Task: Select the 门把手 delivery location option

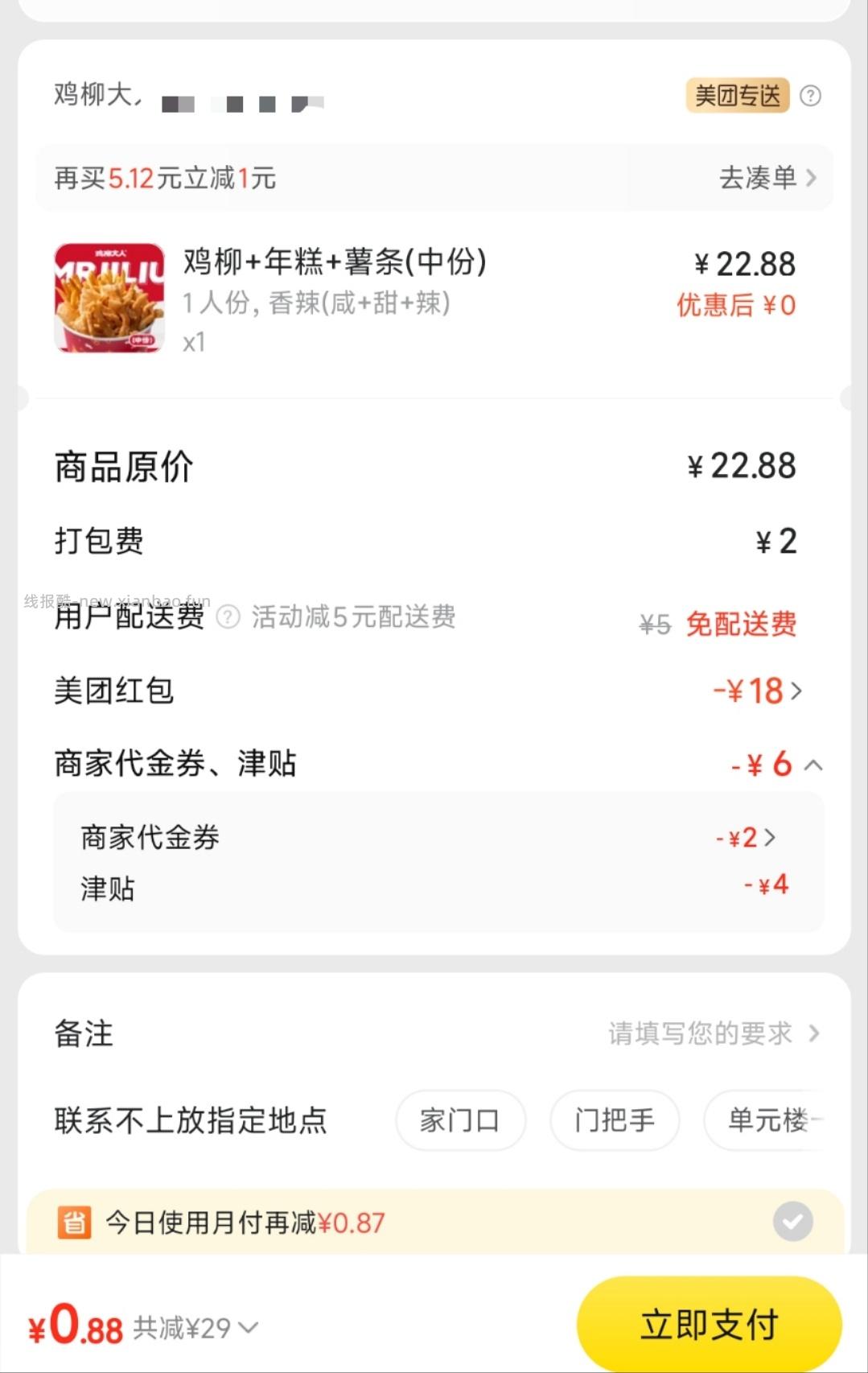Action: 614,1119
